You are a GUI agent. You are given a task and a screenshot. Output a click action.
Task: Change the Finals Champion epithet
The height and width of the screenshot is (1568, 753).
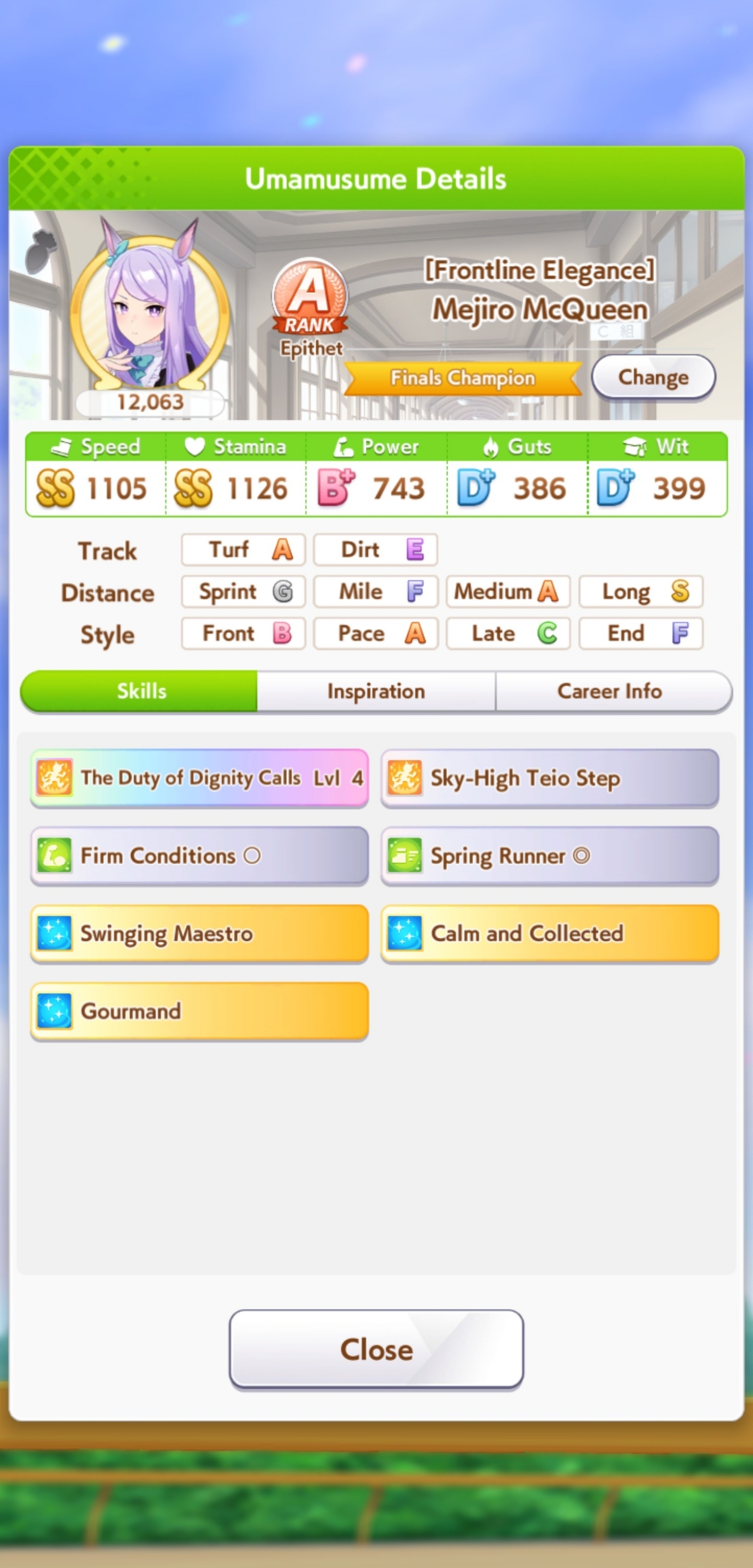click(653, 378)
